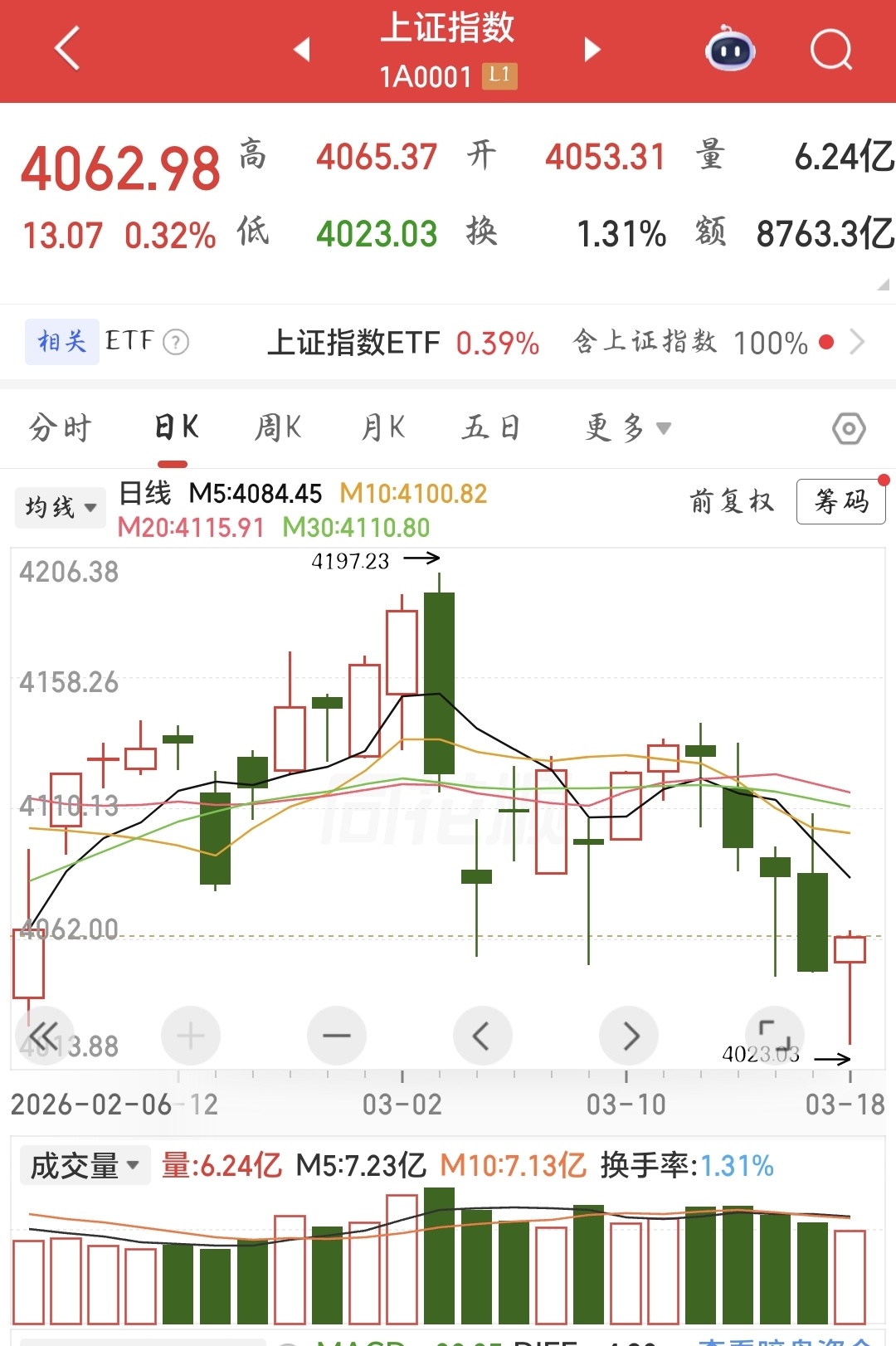Open the 均线 indicator dropdown
This screenshot has height=1346, width=896.
tap(61, 507)
